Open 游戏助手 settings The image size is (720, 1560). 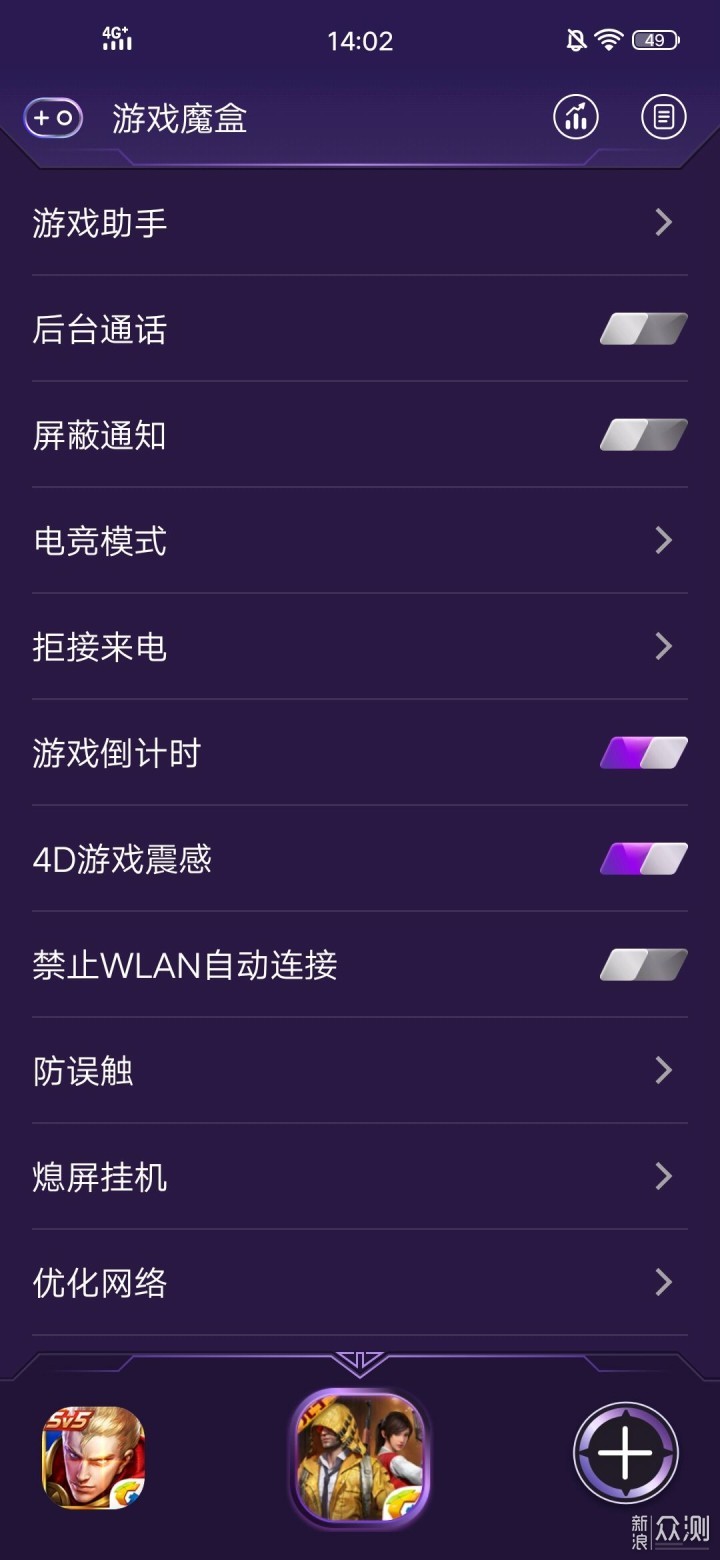click(360, 222)
